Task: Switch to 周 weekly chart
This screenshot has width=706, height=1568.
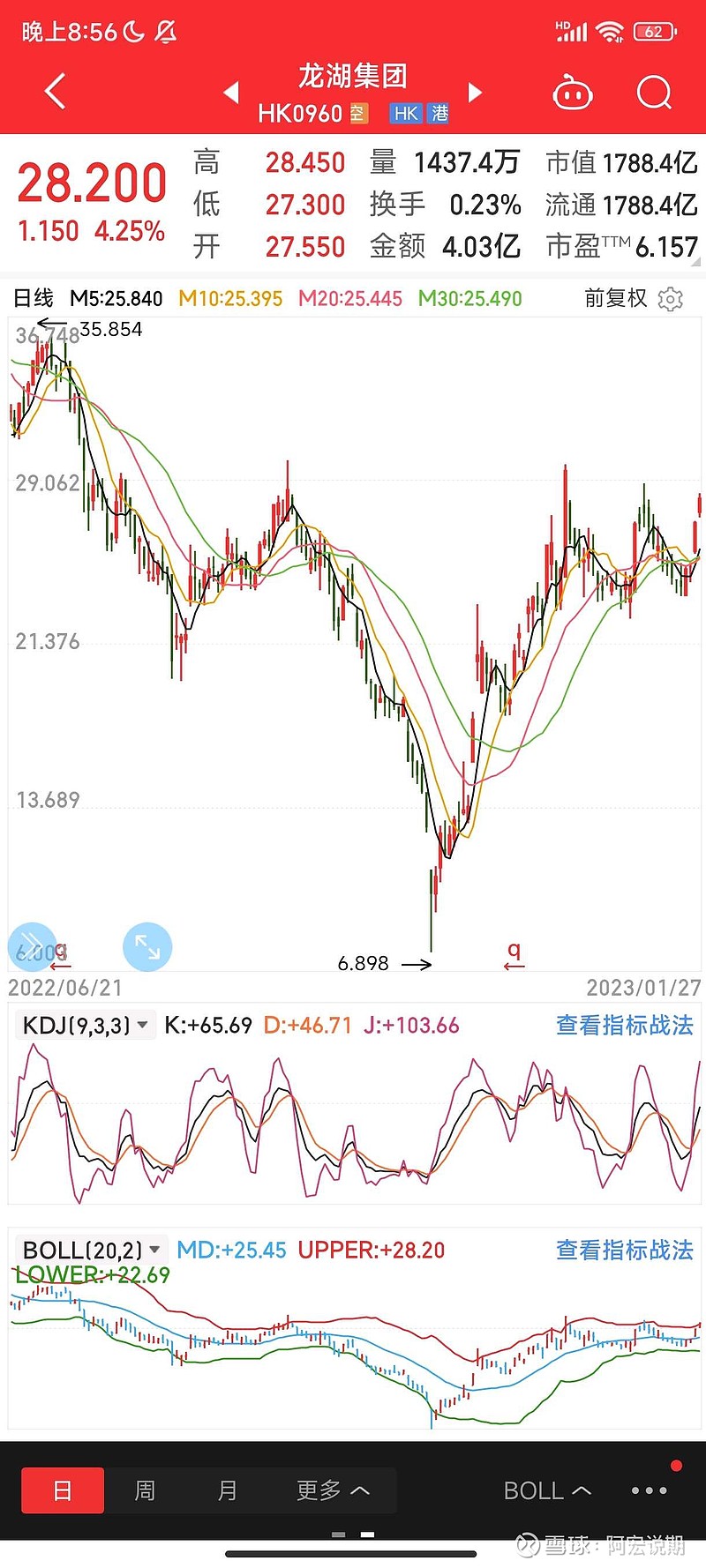Action: pos(145,1490)
